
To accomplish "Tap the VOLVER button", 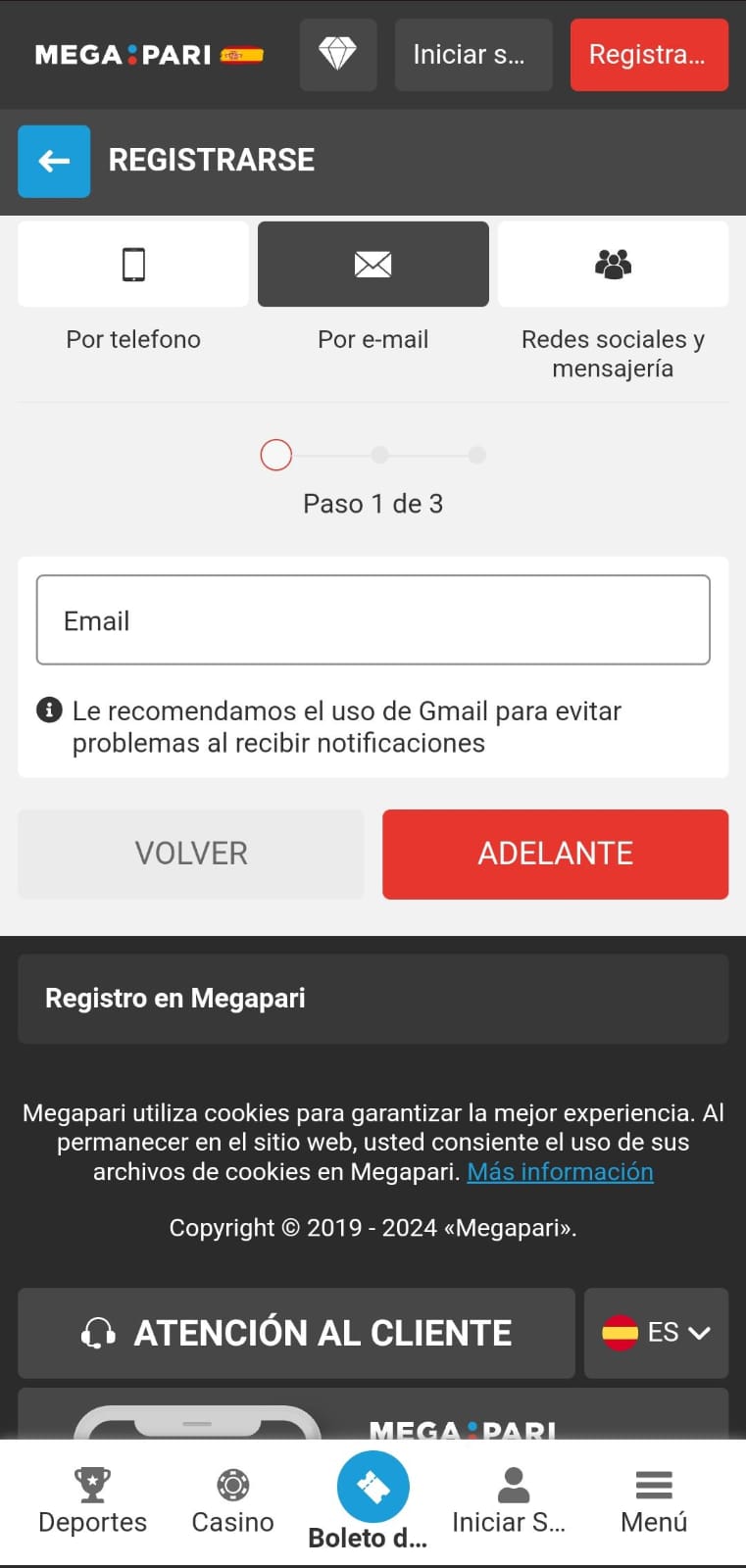I will pyautogui.click(x=191, y=854).
